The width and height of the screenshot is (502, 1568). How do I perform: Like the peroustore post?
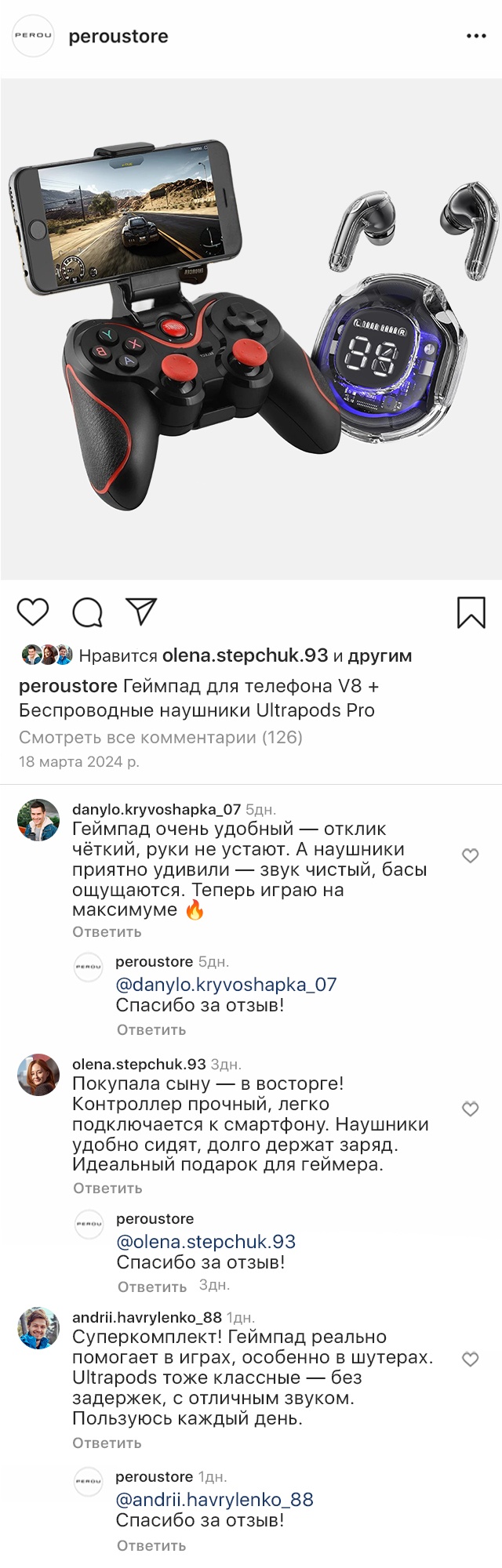click(33, 612)
